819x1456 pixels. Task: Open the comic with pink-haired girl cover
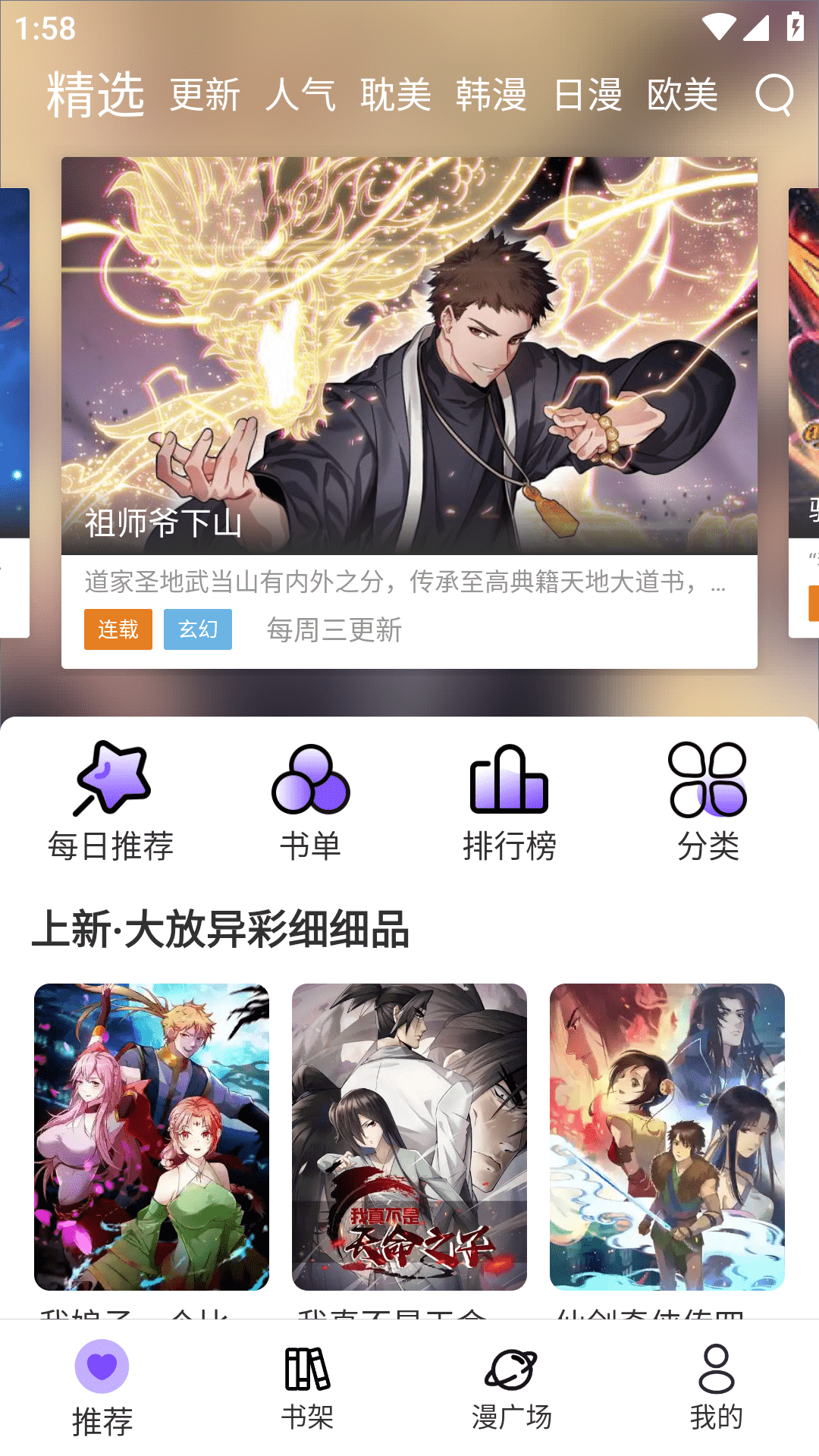pos(152,1136)
